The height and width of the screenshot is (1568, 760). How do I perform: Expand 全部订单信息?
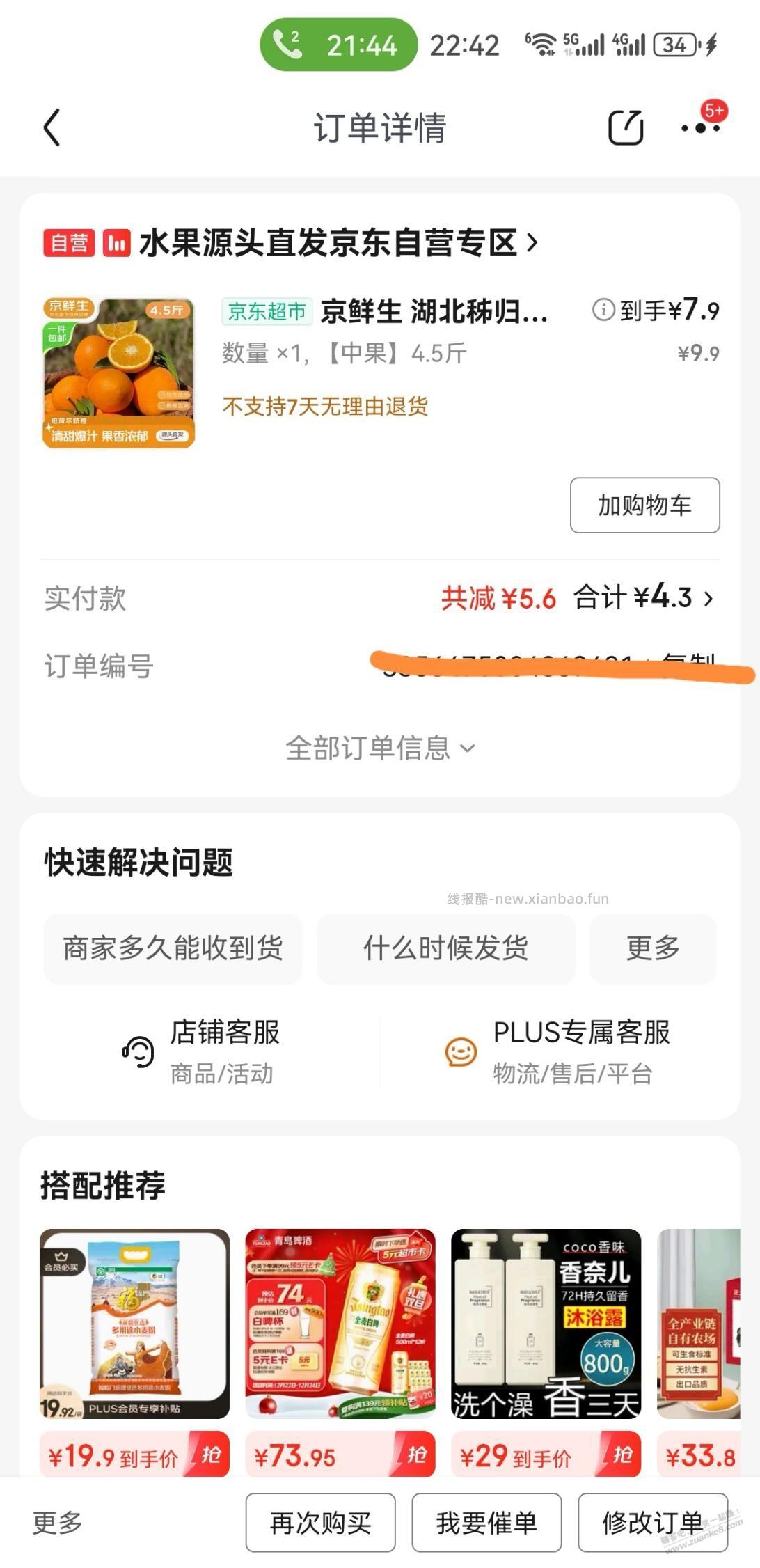380,748
